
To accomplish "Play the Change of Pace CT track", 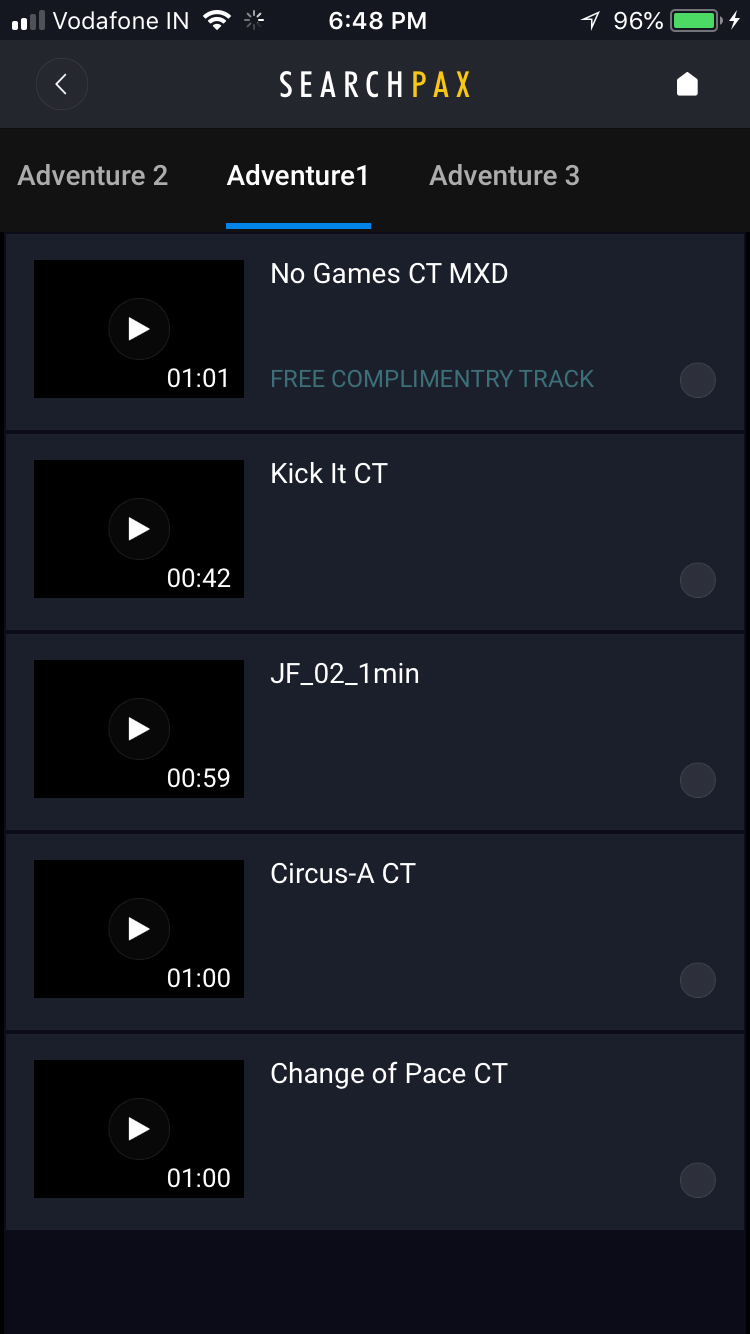I will [139, 1129].
